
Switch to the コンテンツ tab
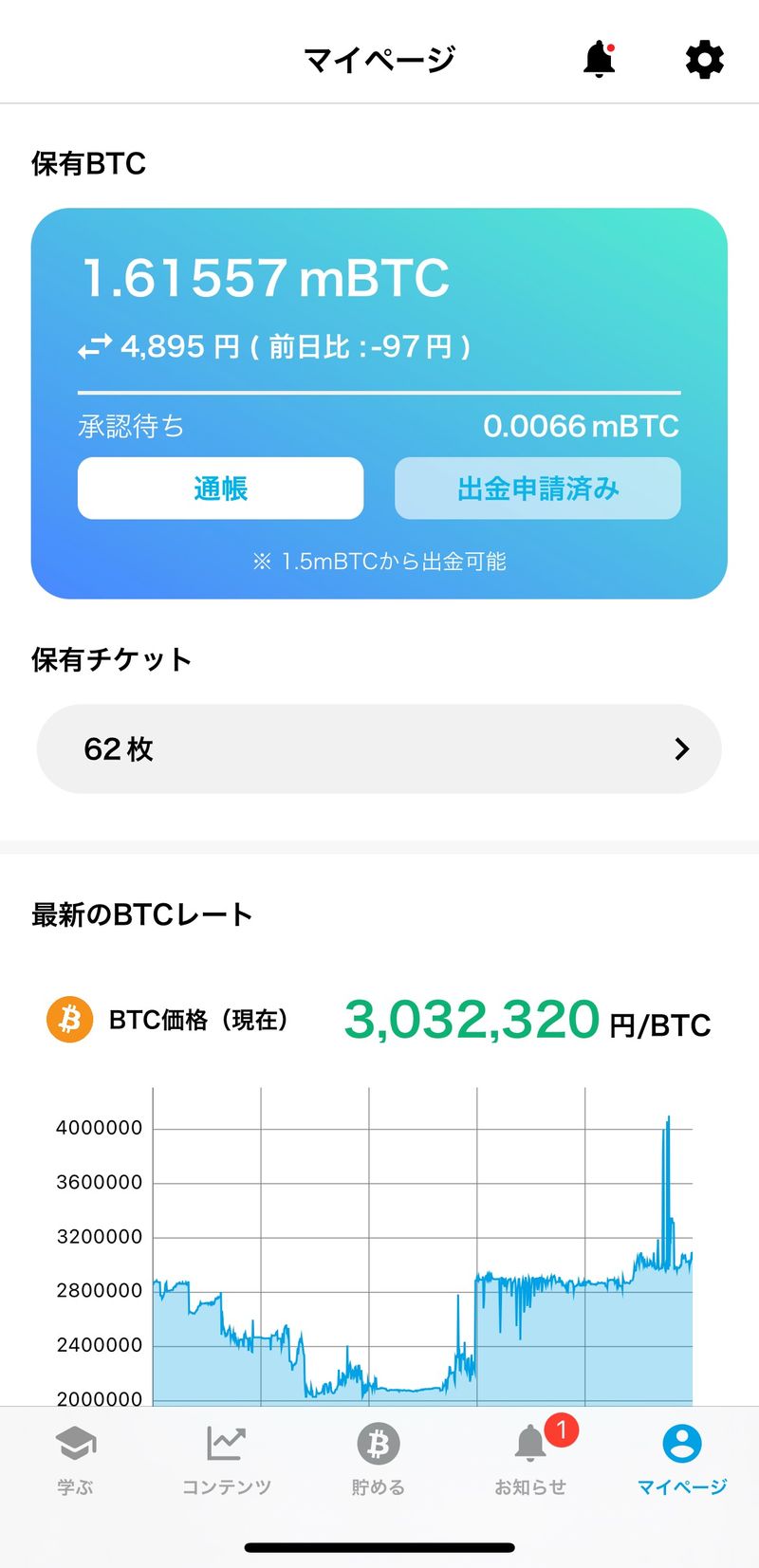point(227,1458)
